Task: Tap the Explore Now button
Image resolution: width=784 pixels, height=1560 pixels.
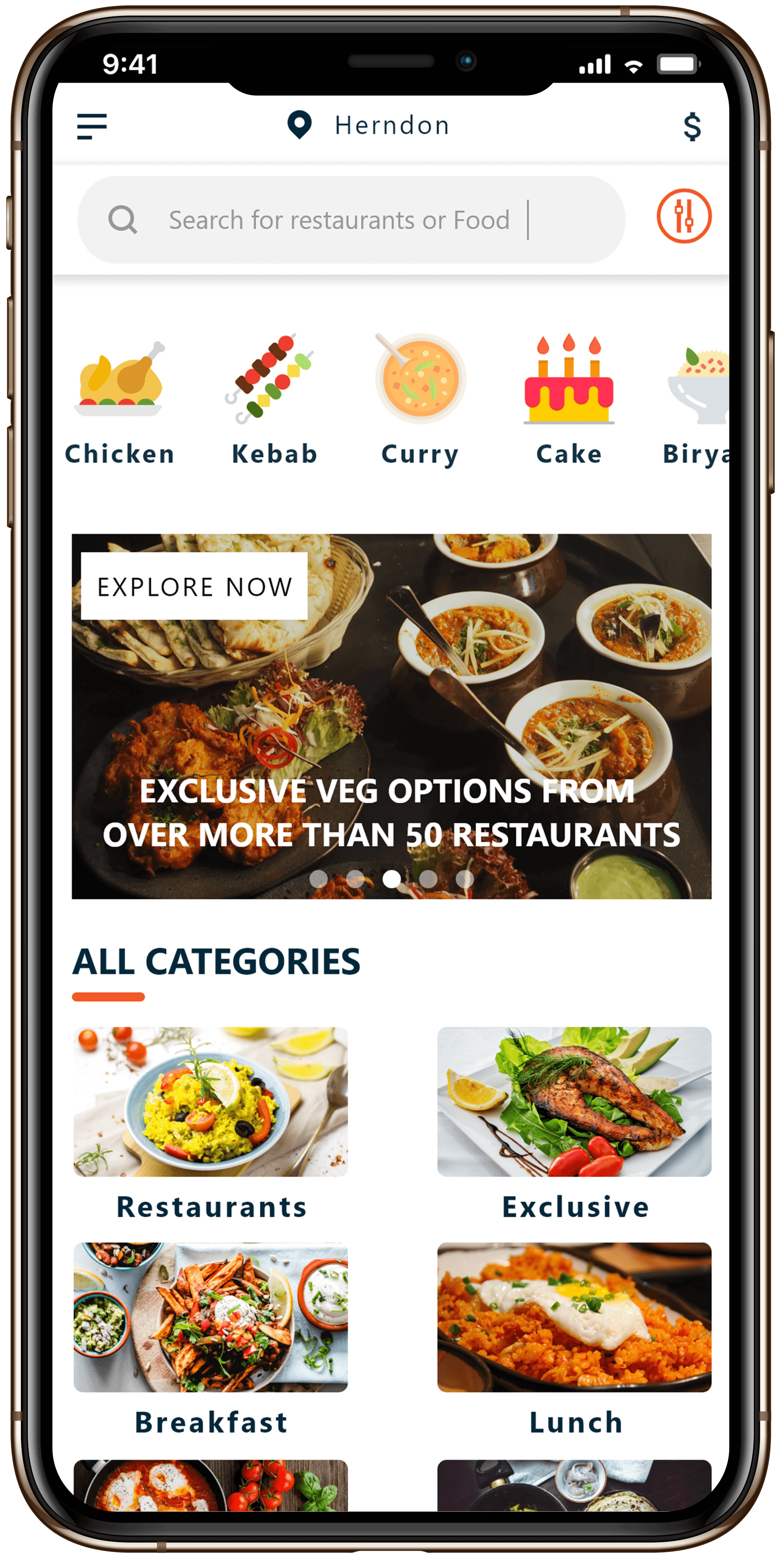Action: tap(194, 586)
